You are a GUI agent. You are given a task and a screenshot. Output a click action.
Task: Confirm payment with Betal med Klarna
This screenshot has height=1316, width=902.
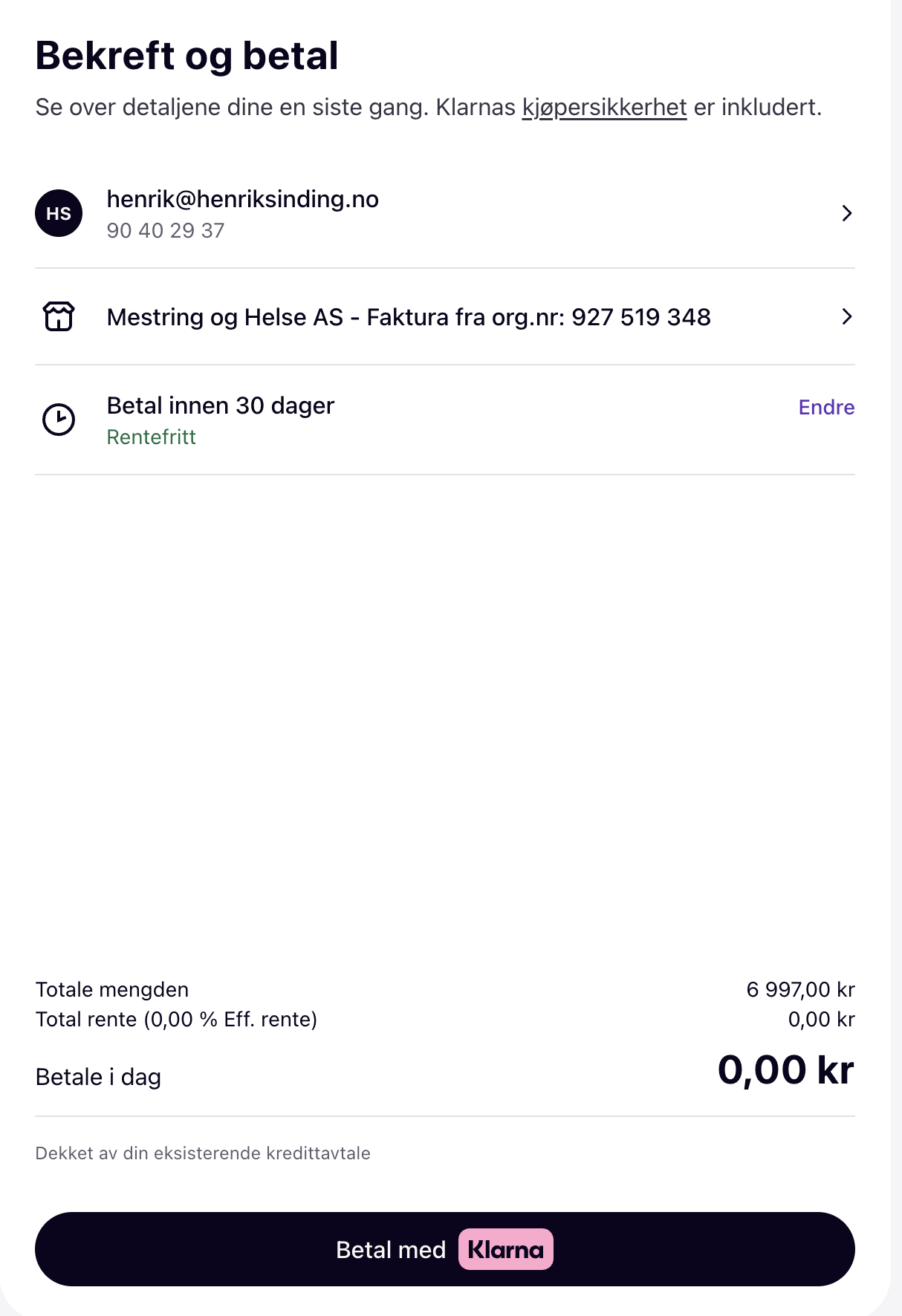coord(444,1249)
